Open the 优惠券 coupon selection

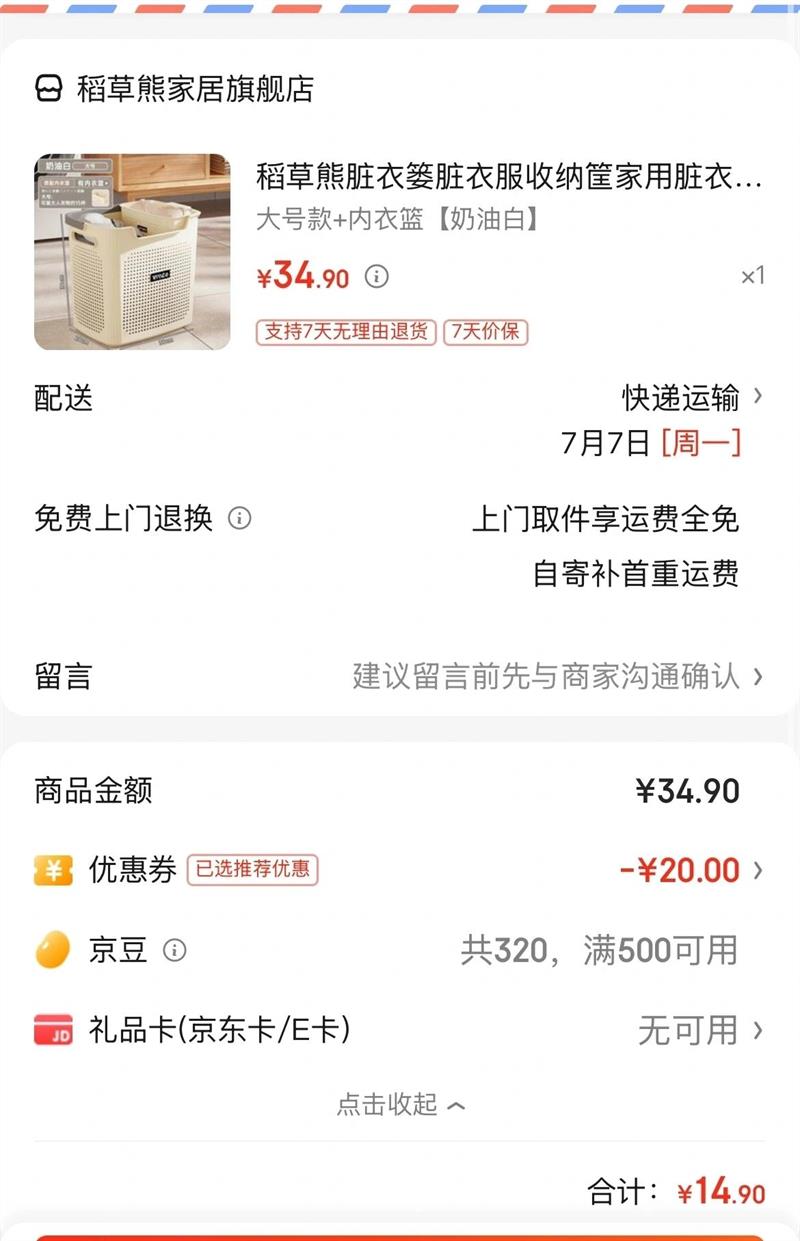(x=690, y=870)
